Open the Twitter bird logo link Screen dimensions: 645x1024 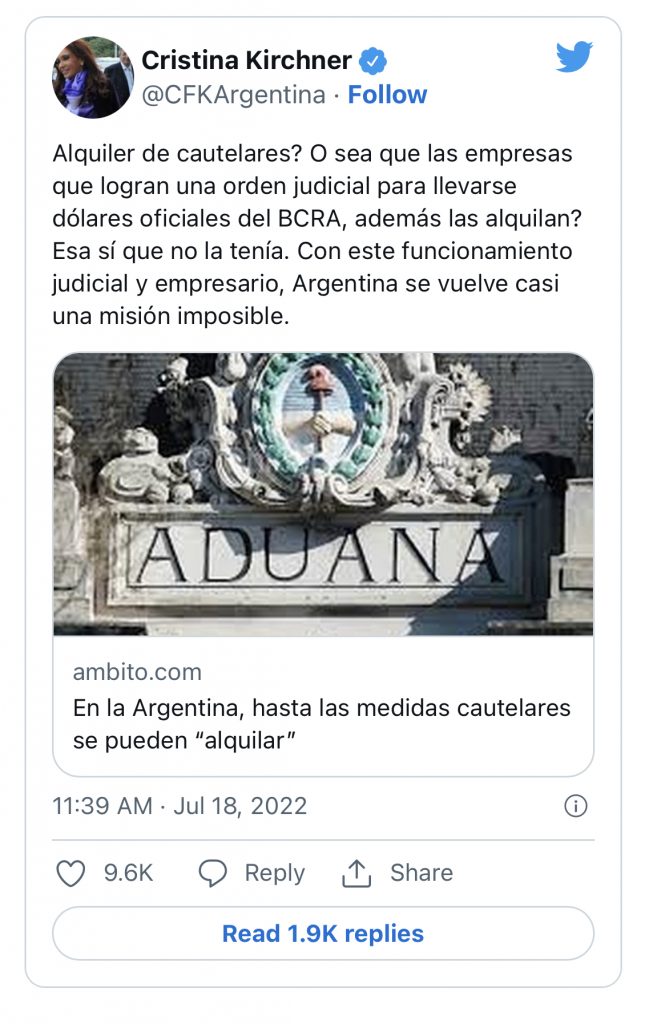574,57
